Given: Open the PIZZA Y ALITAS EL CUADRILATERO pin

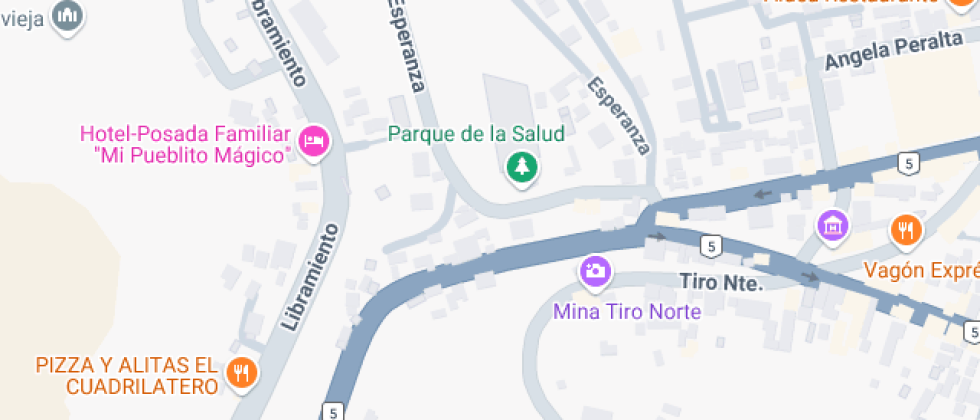Looking at the screenshot, I should (241, 374).
